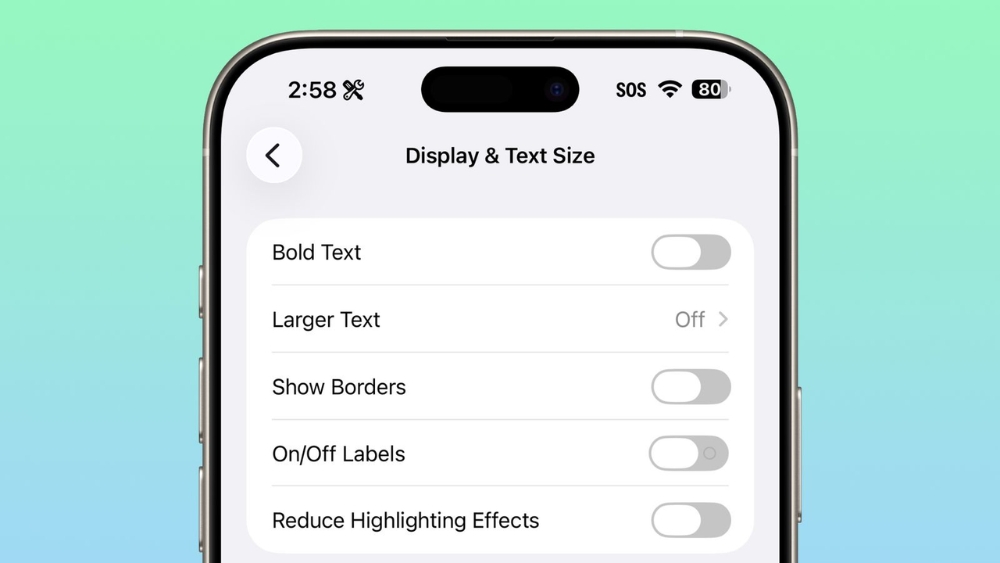Go back using the back arrow

point(273,155)
